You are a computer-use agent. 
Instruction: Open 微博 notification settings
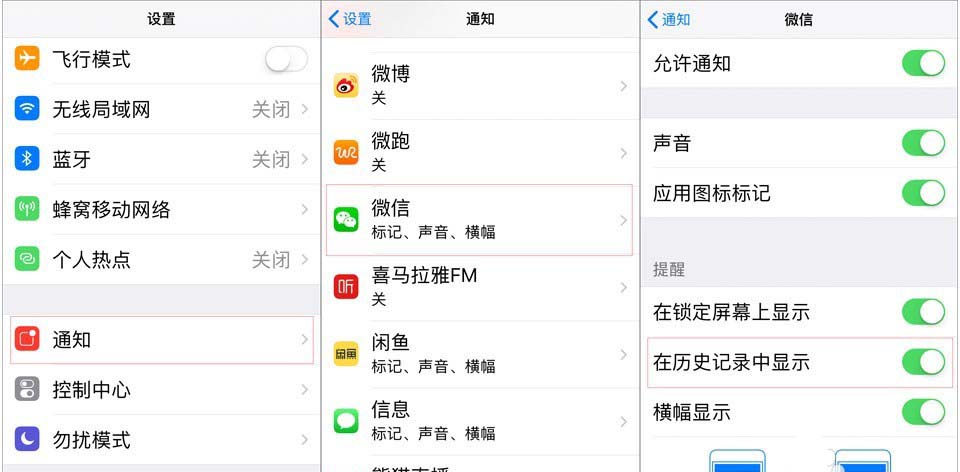[x=480, y=85]
